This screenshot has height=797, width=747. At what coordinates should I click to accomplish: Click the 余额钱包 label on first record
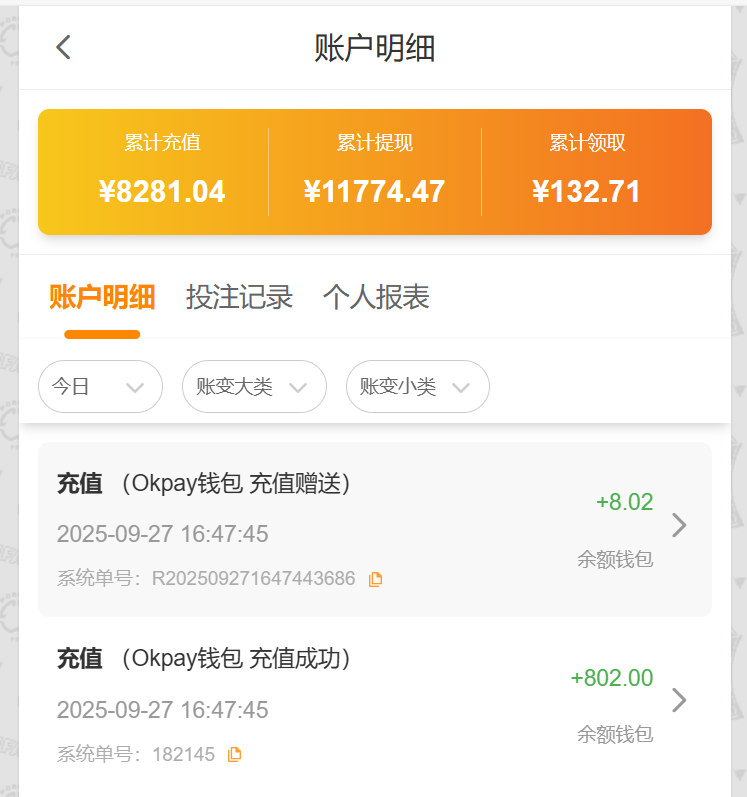(614, 559)
